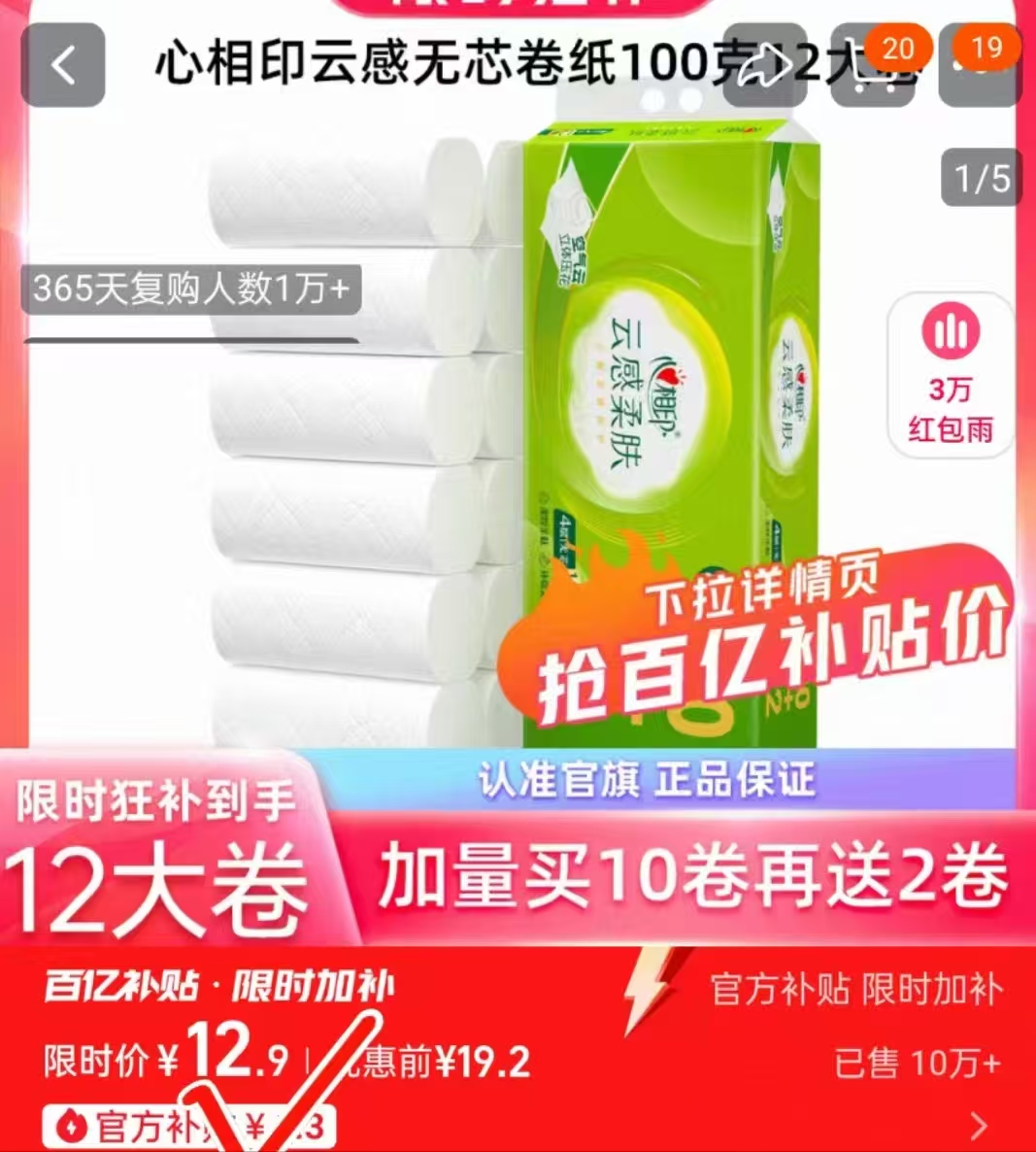This screenshot has height=1152, width=1036.
Task: Tap the 加量买10卷再送2卷 promotion banner
Action: pyautogui.click(x=694, y=877)
